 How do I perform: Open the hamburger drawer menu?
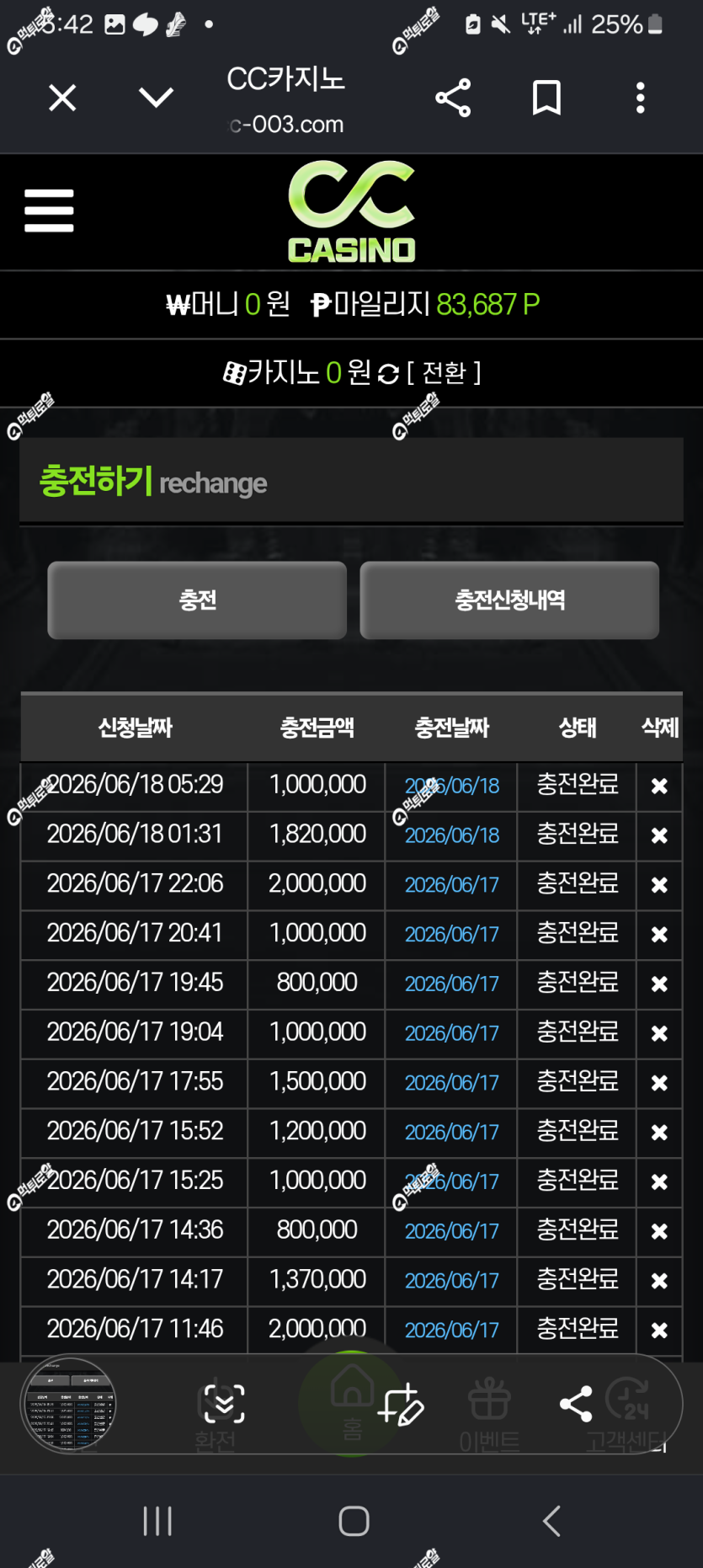(49, 211)
